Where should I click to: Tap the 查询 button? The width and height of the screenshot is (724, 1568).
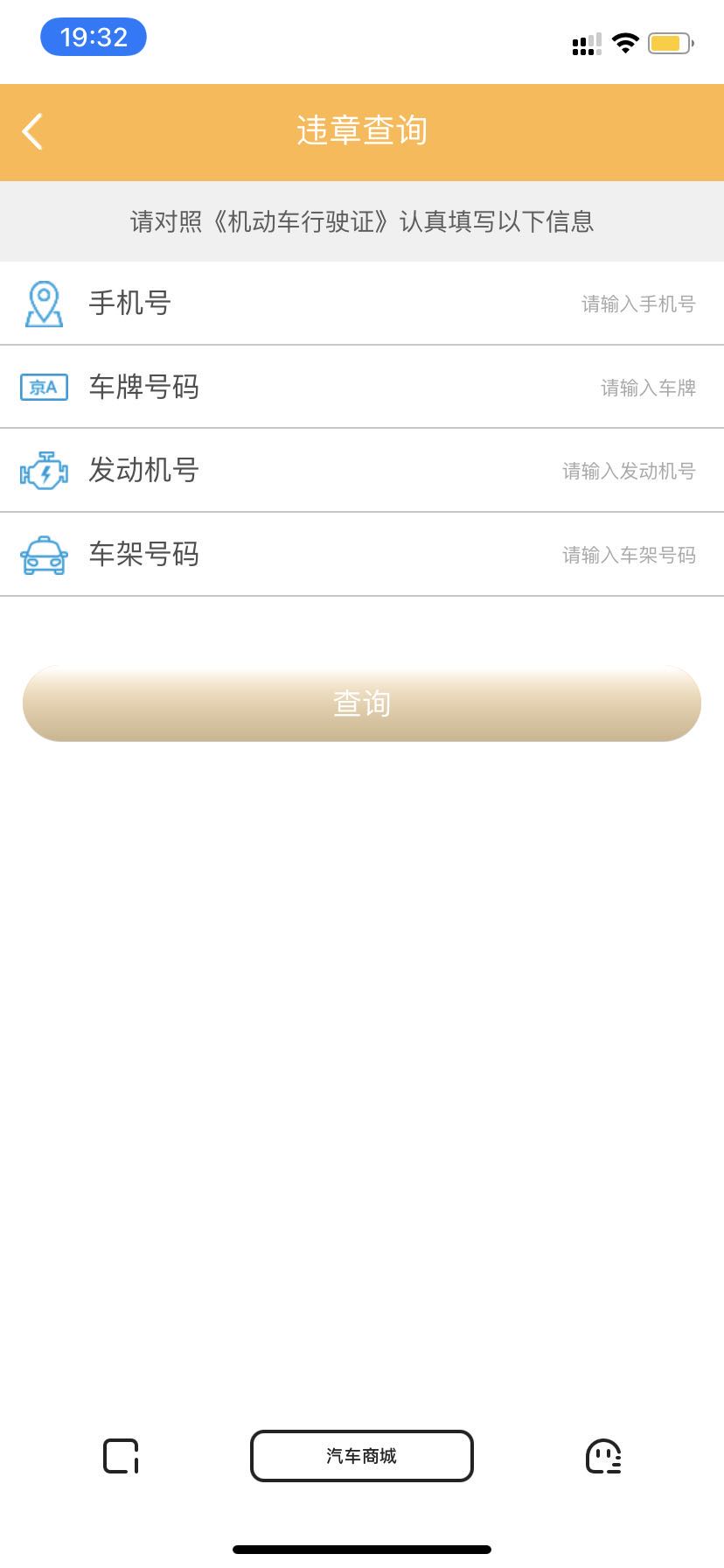coord(362,703)
